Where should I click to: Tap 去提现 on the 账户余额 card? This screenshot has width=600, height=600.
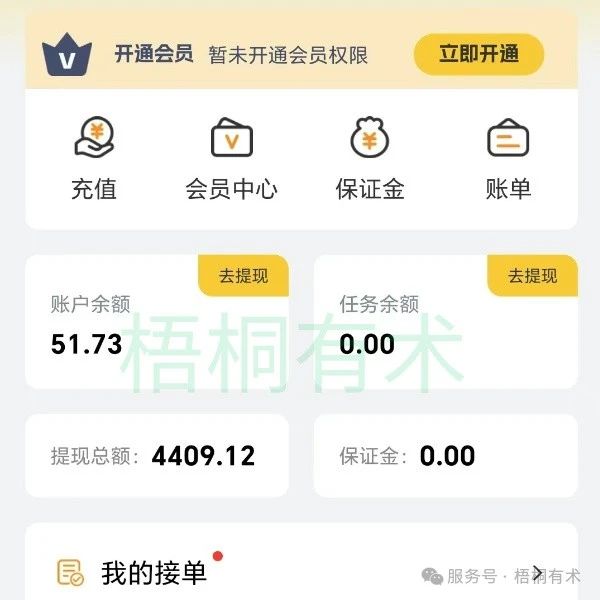244,276
